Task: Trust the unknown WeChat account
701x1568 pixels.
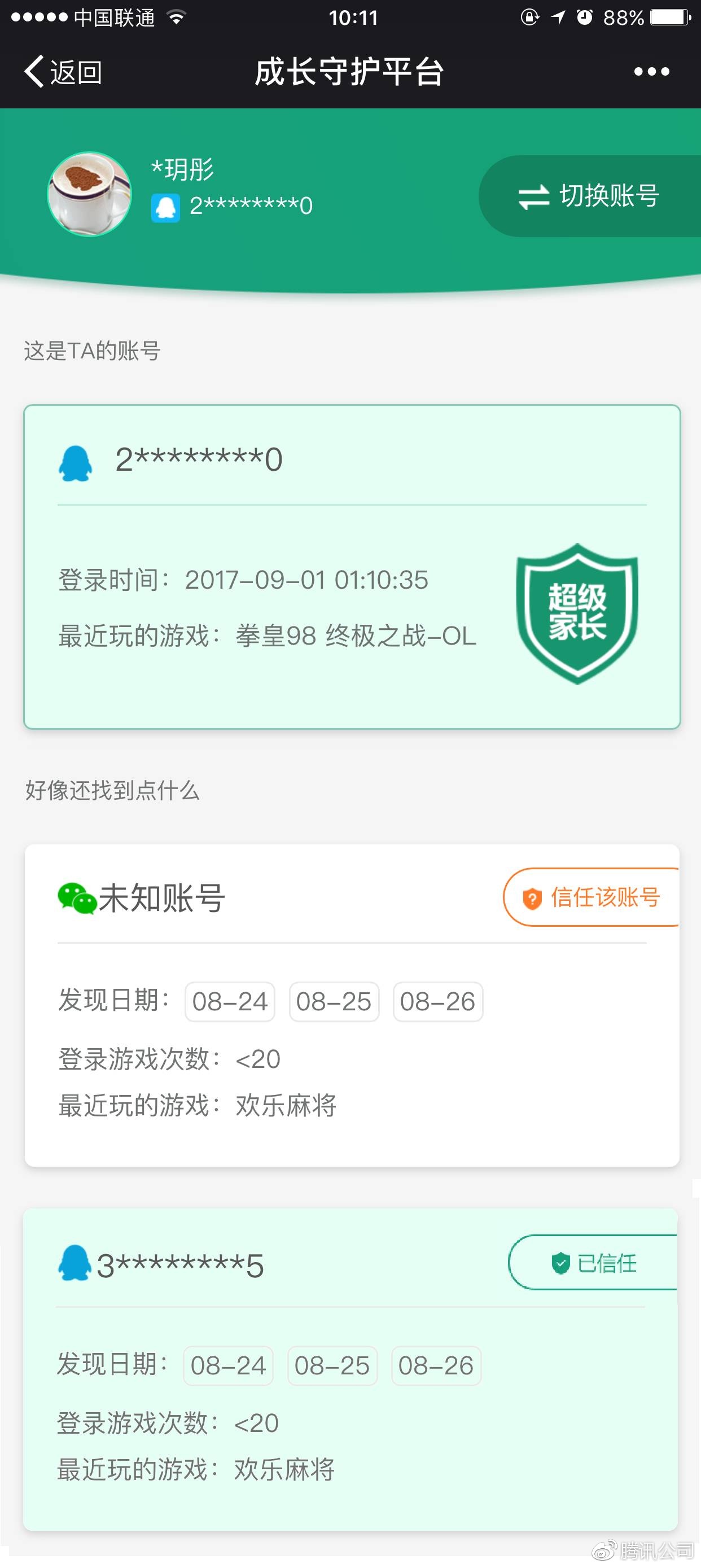Action: (590, 897)
